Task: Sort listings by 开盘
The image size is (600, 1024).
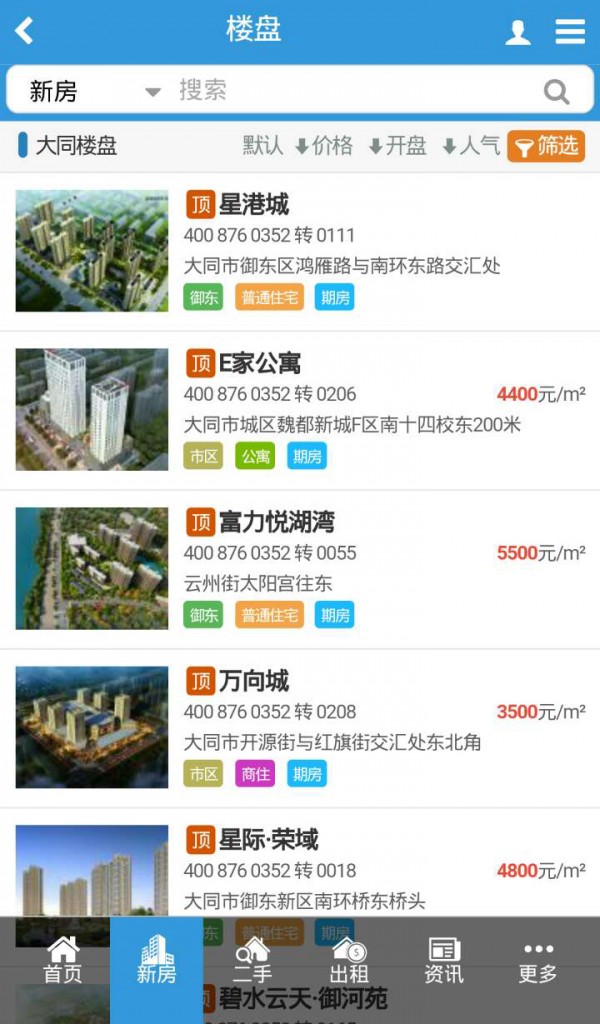Action: [x=397, y=146]
